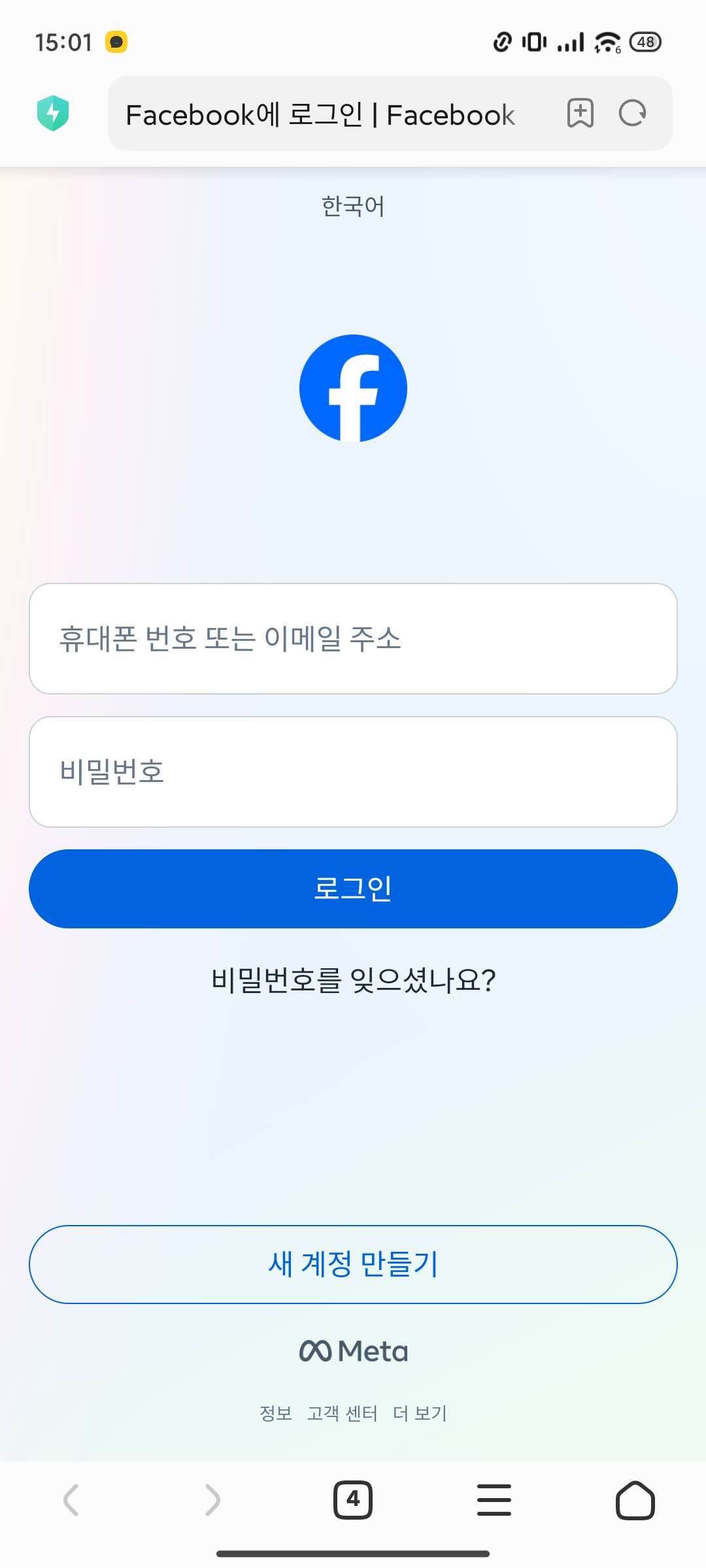Open the 고객 센터 help link
This screenshot has height=1568, width=706.
click(x=343, y=1413)
